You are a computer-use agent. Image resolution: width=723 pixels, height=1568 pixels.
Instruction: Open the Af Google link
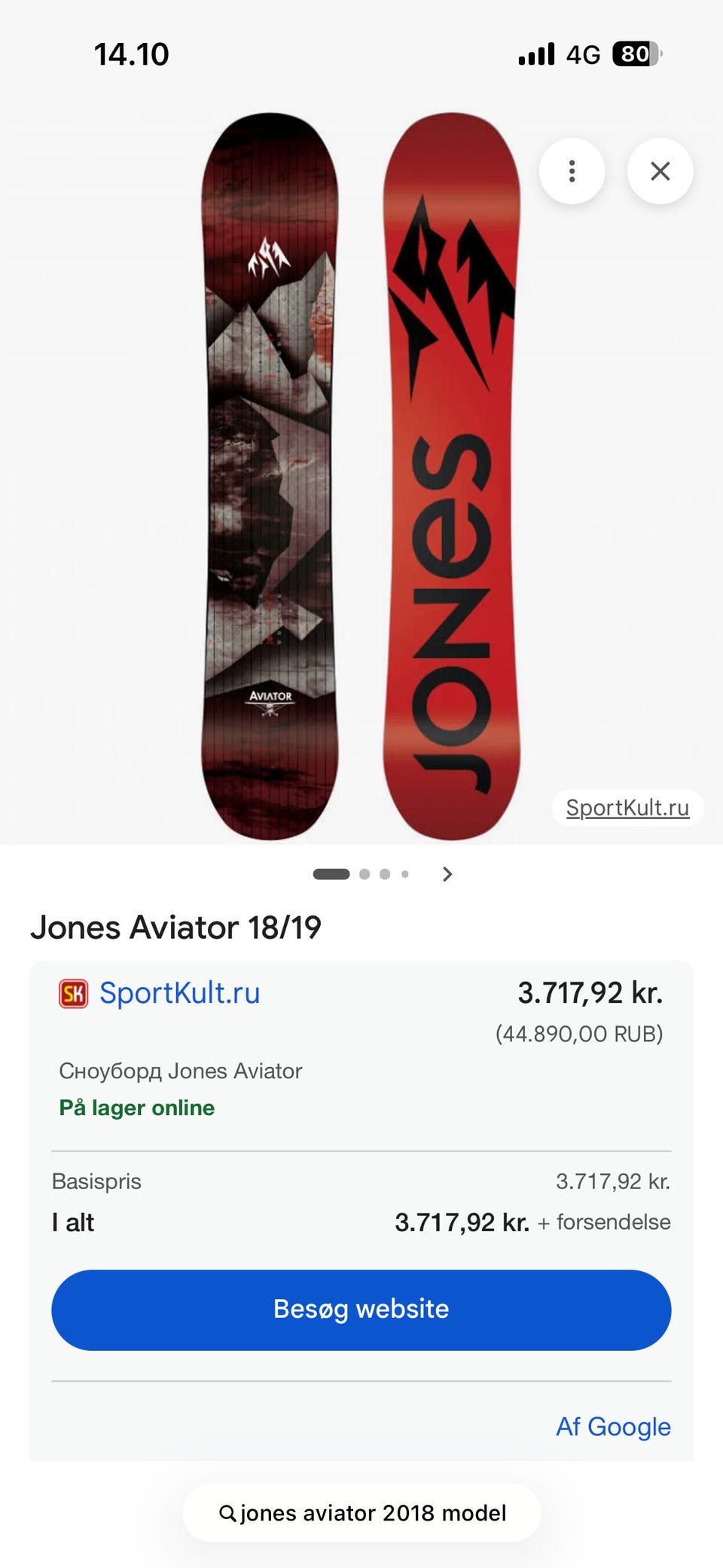click(x=613, y=1426)
